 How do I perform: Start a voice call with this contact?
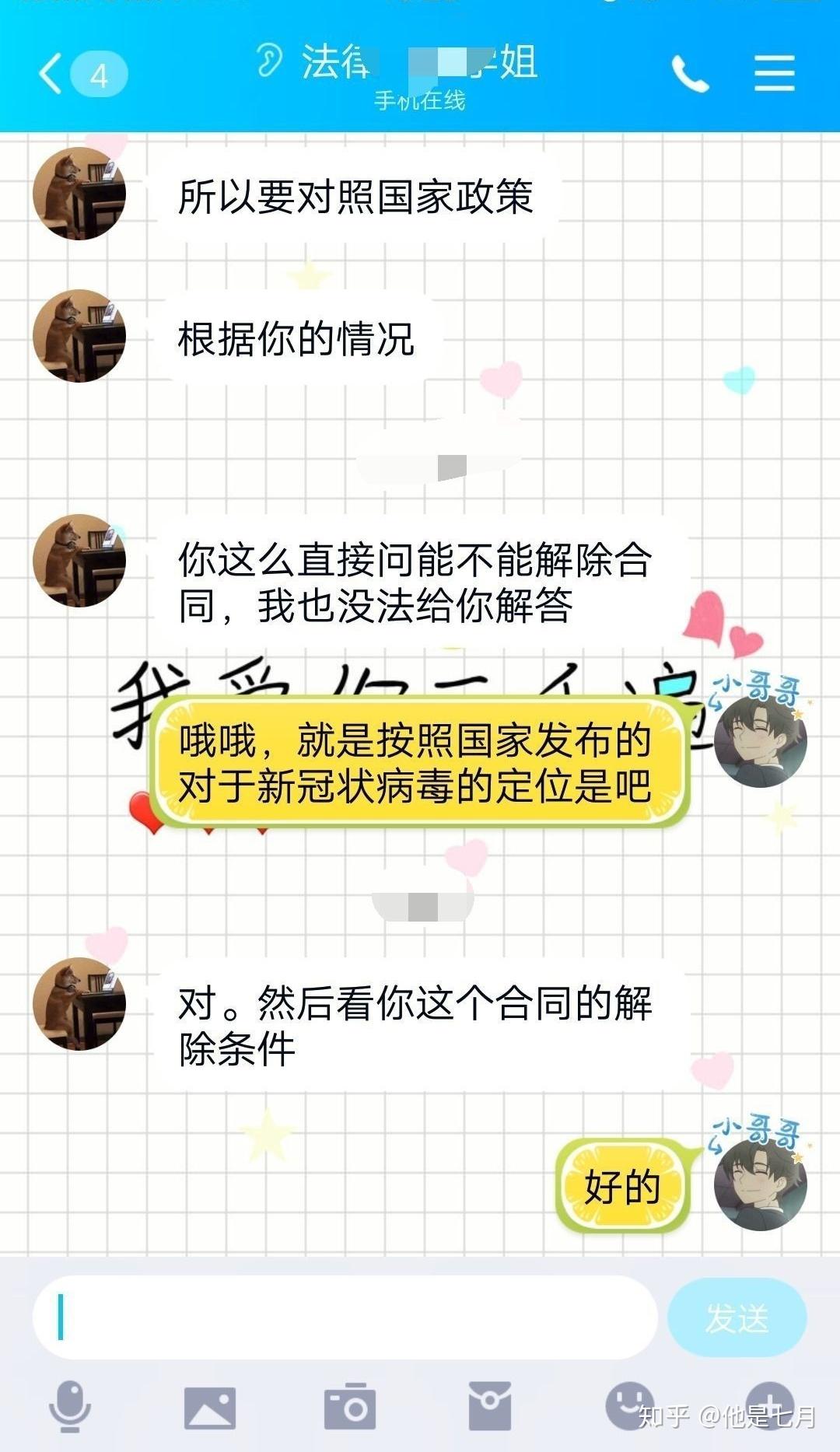690,75
